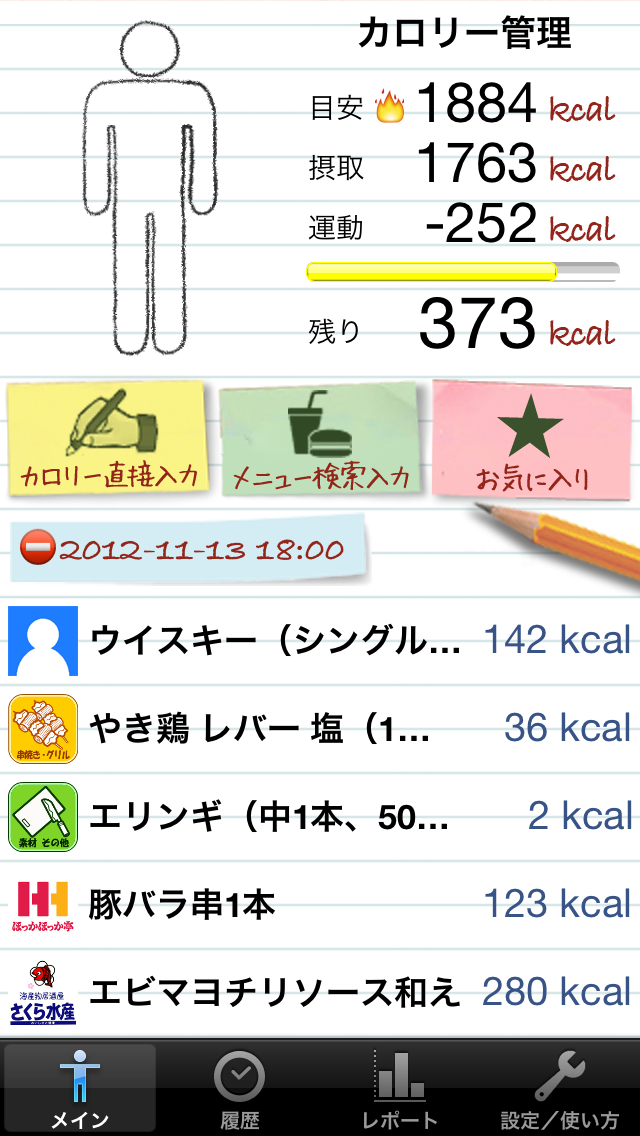
Task: Select the やき鶏 レバー 塩 entry
Action: tap(320, 728)
